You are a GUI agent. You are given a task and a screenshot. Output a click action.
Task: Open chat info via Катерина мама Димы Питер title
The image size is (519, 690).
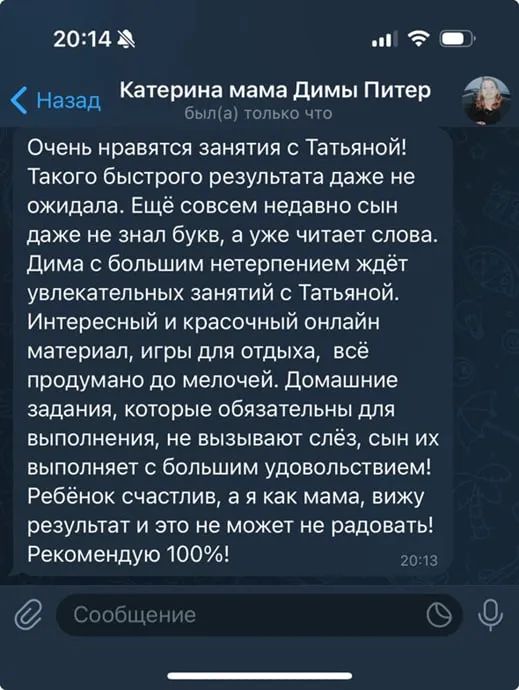click(276, 91)
